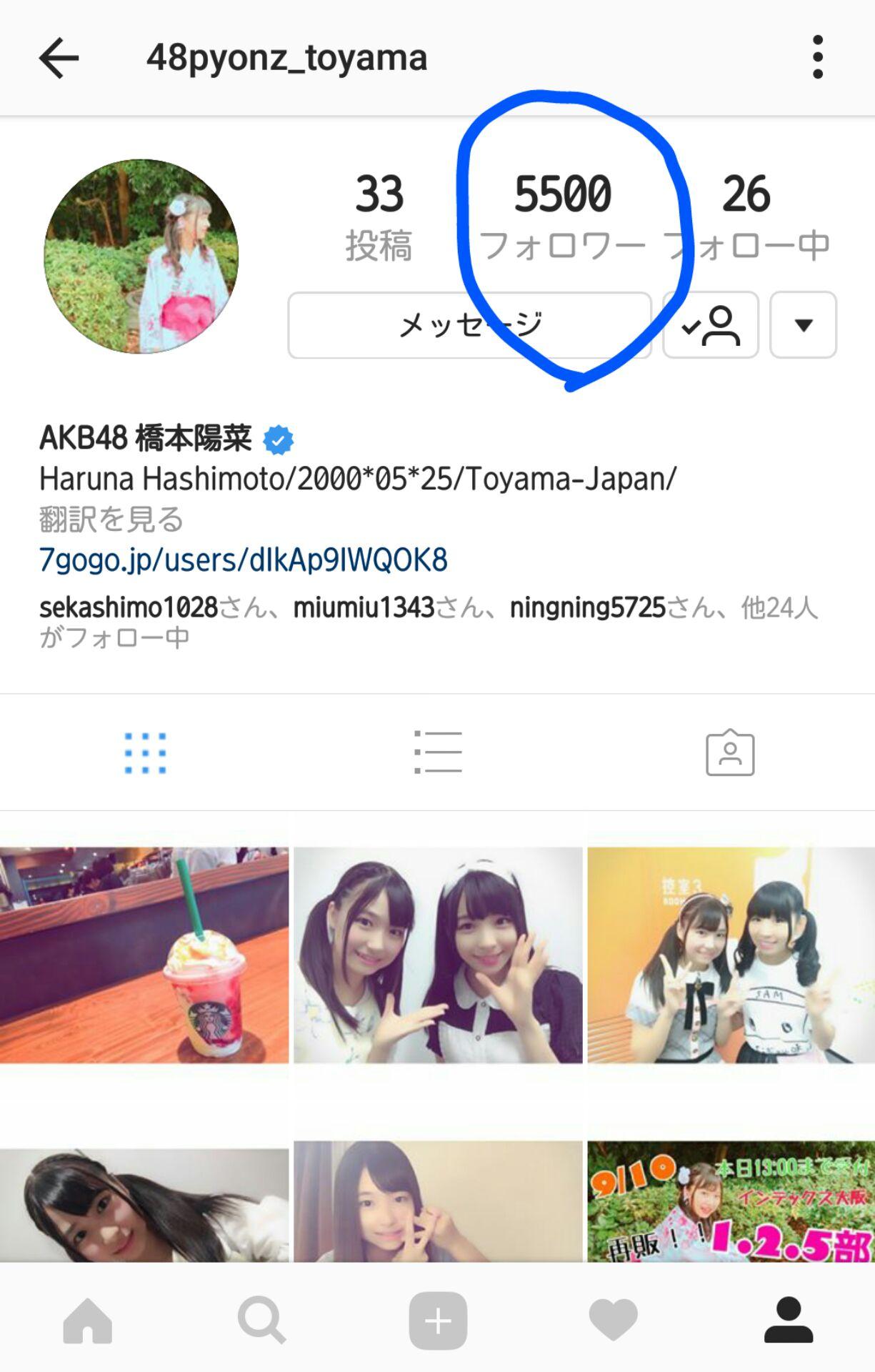Open tagged photos tab
The image size is (875, 1372).
[x=730, y=752]
